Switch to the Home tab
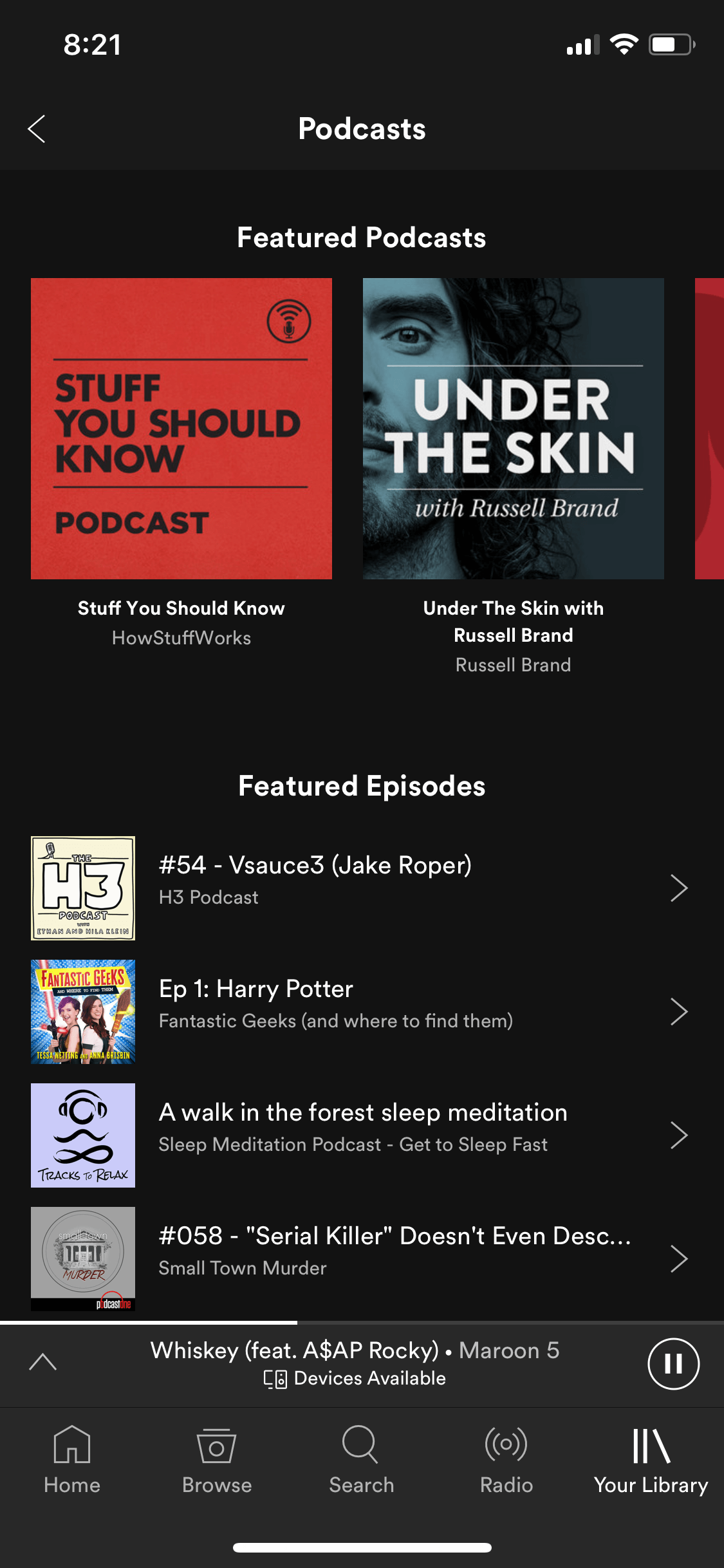 [72, 1460]
